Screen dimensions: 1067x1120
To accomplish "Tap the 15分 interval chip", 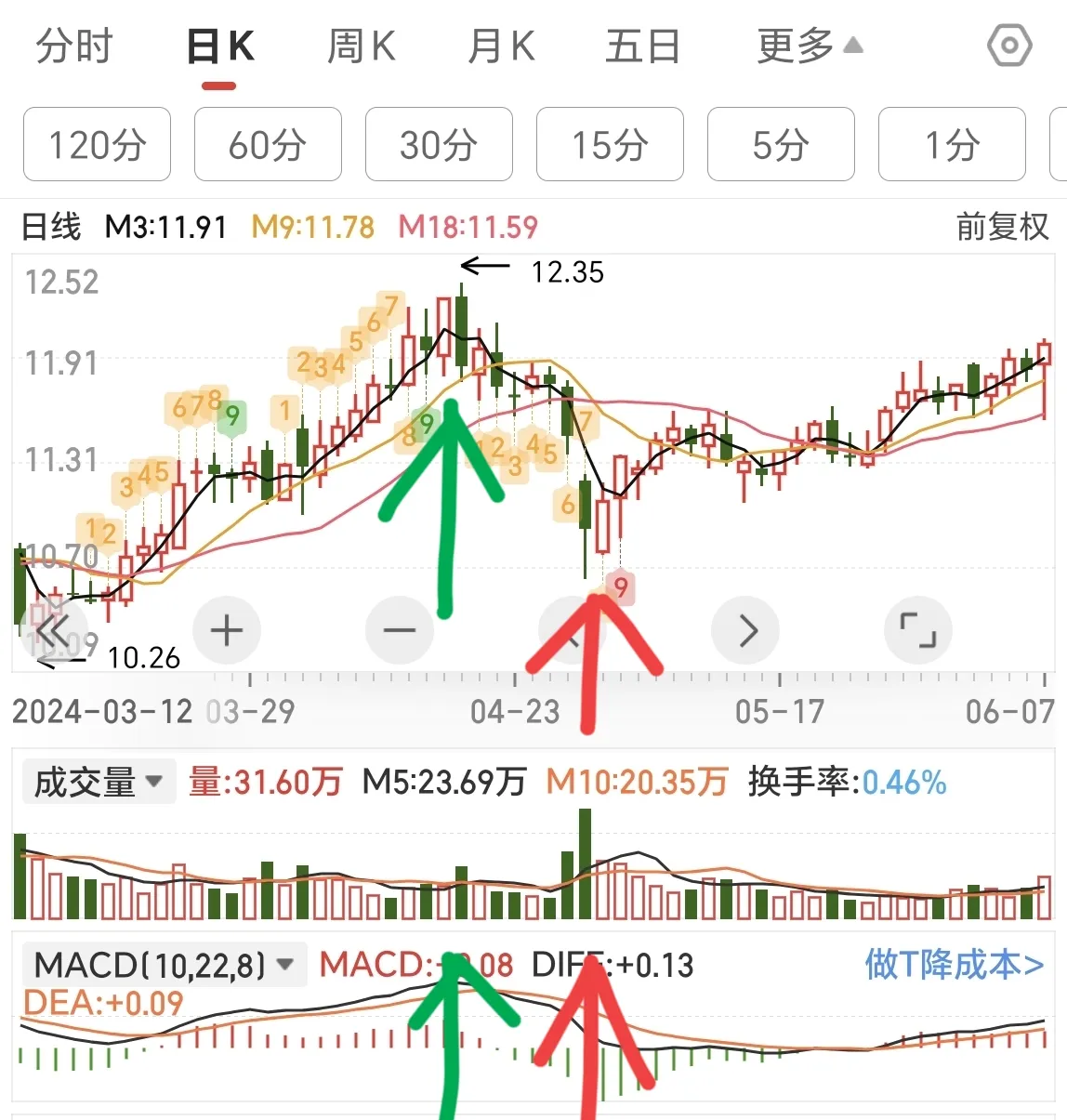I will (x=610, y=144).
